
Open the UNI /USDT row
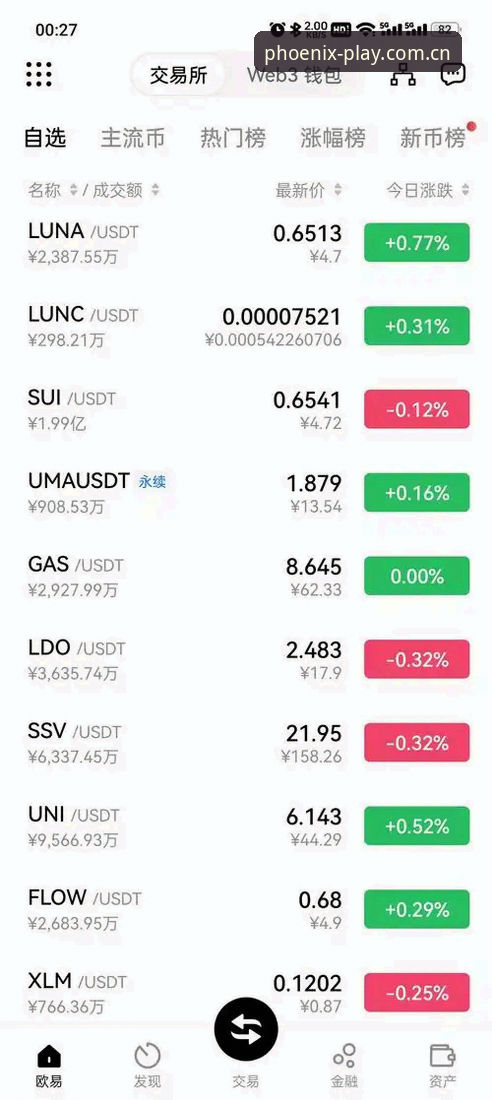[x=246, y=826]
